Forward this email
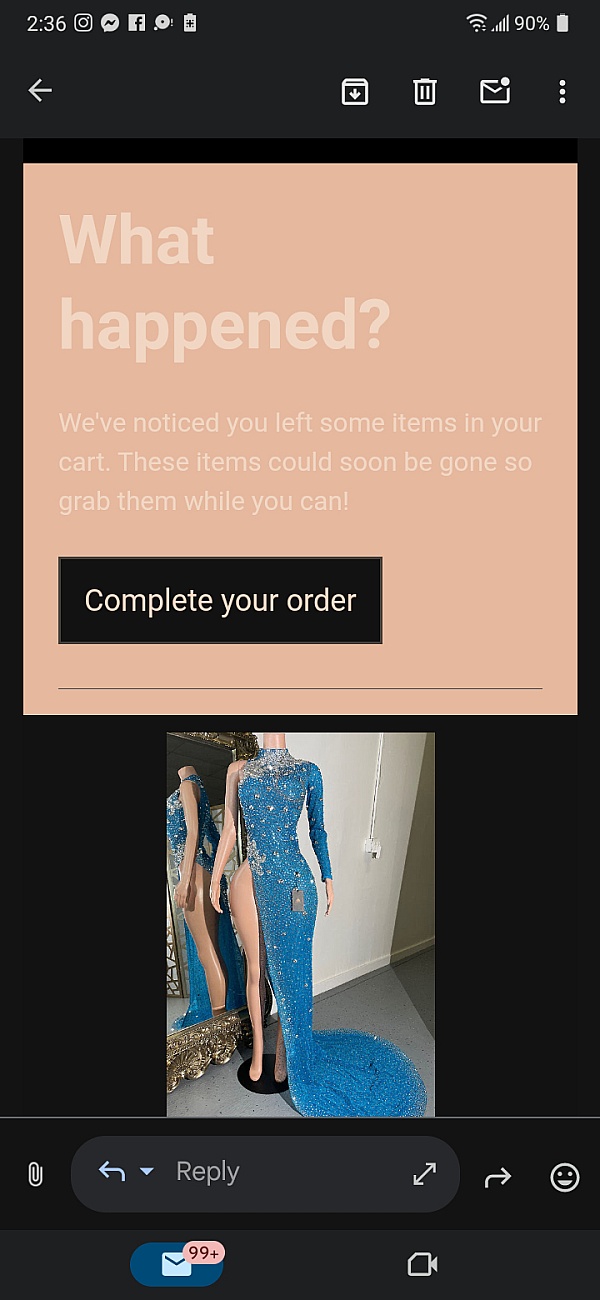The image size is (600, 1300). pyautogui.click(x=497, y=1178)
